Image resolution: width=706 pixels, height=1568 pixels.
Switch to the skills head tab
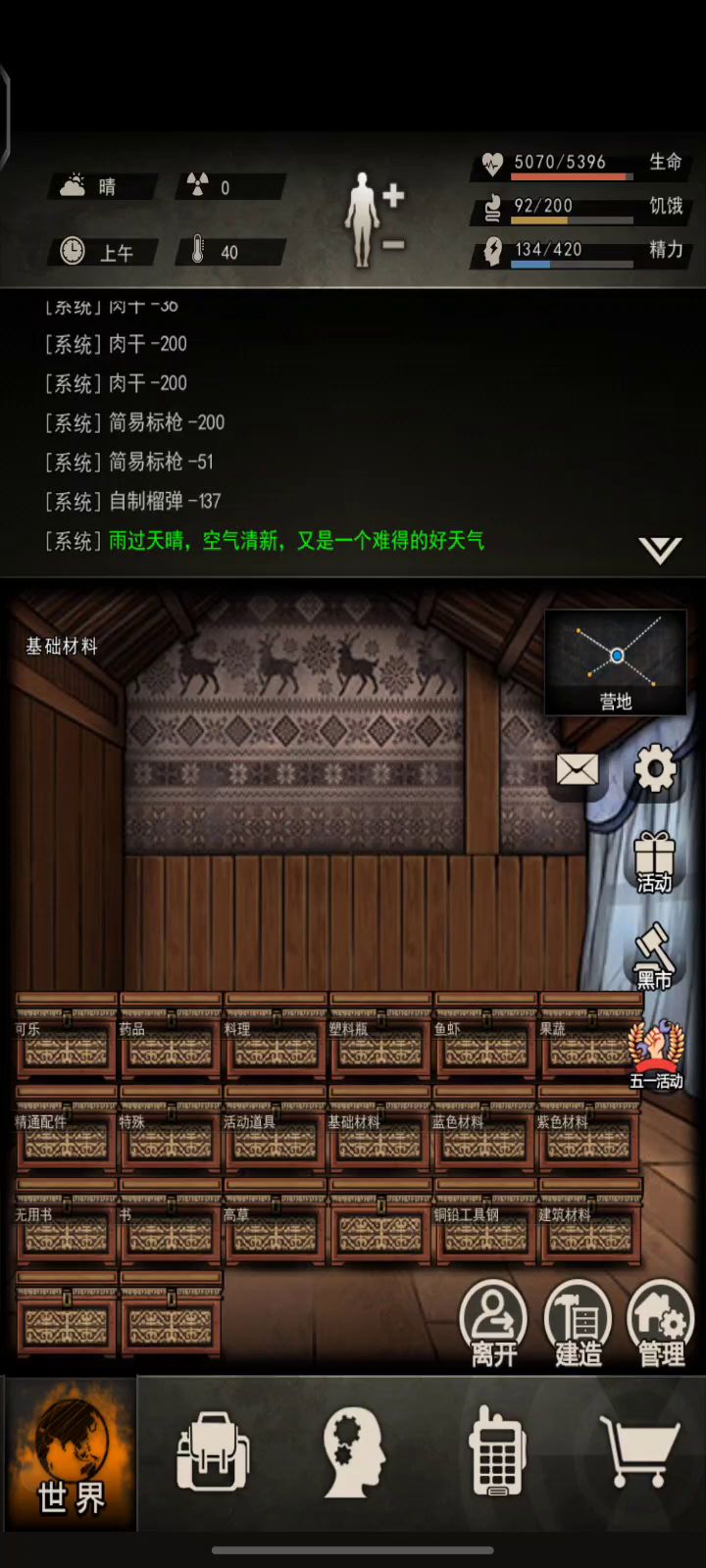tap(353, 1454)
